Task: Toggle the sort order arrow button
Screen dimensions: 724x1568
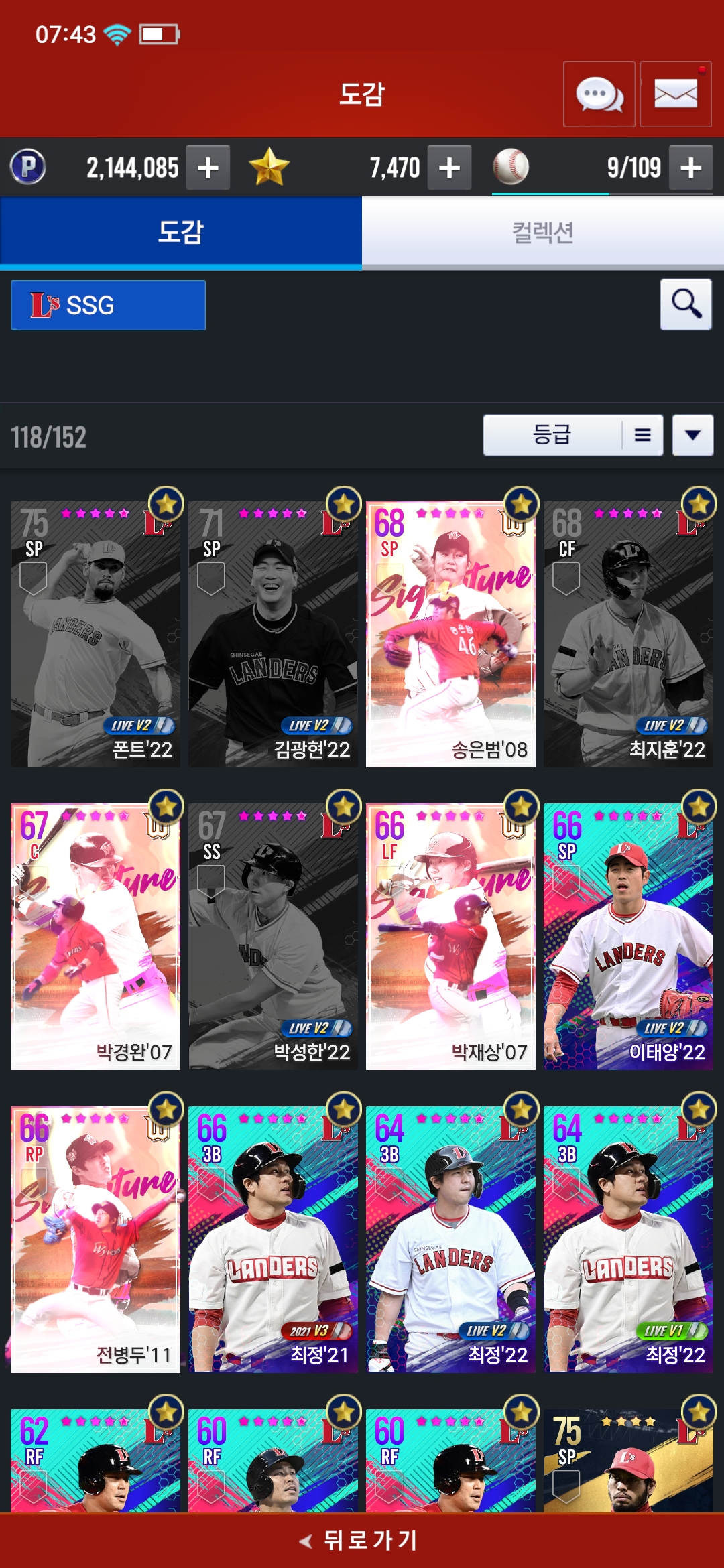Action: click(x=692, y=436)
